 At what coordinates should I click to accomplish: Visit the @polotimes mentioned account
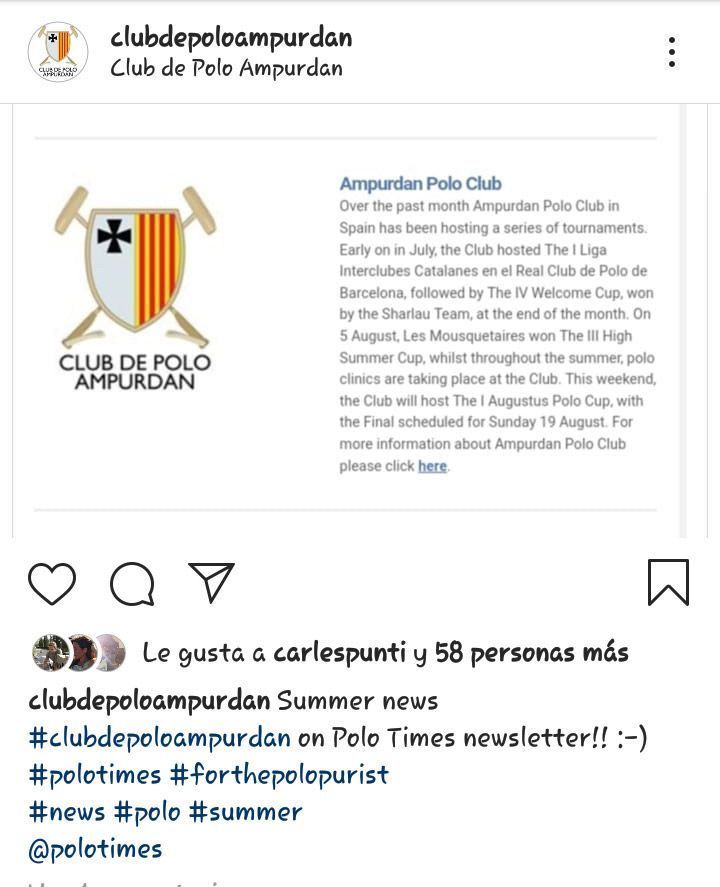pyautogui.click(x=95, y=850)
